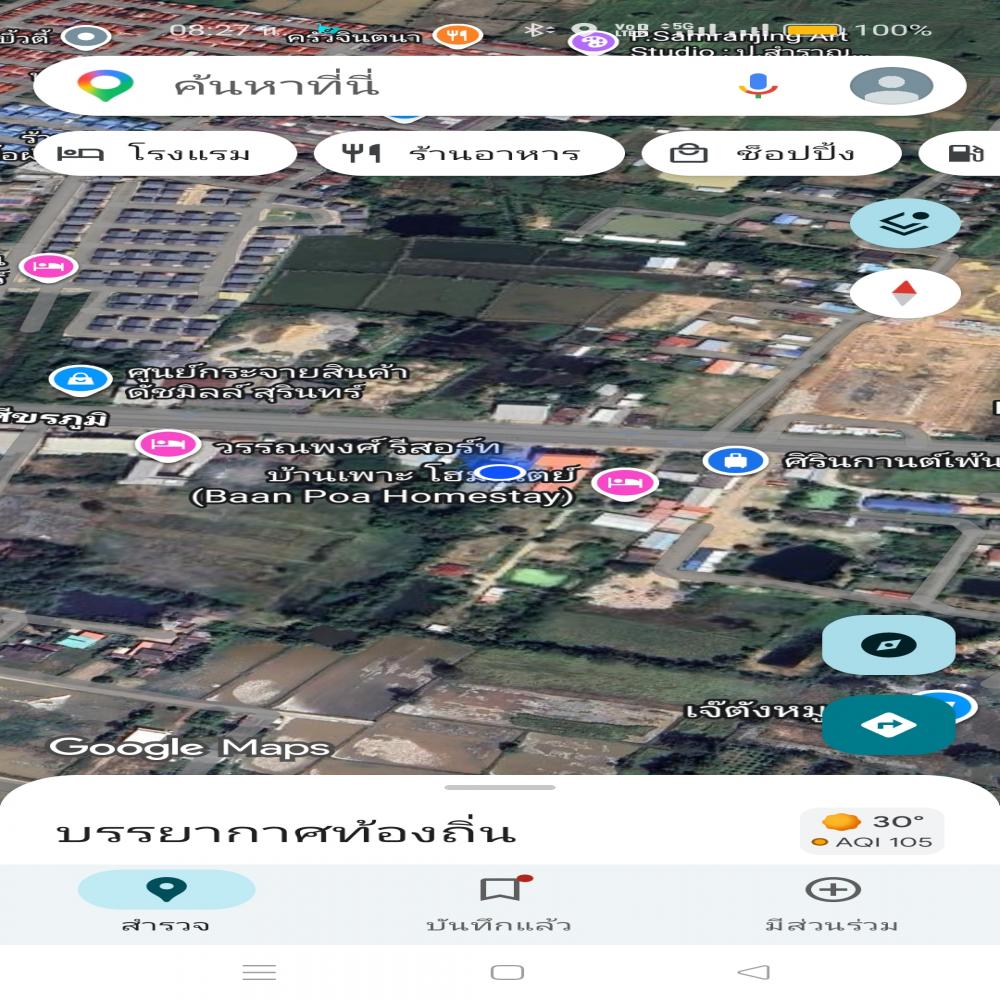This screenshot has height=1000, width=1000.
Task: Switch to the 'มีส่วนร่วม' contribute tab
Action: point(832,902)
